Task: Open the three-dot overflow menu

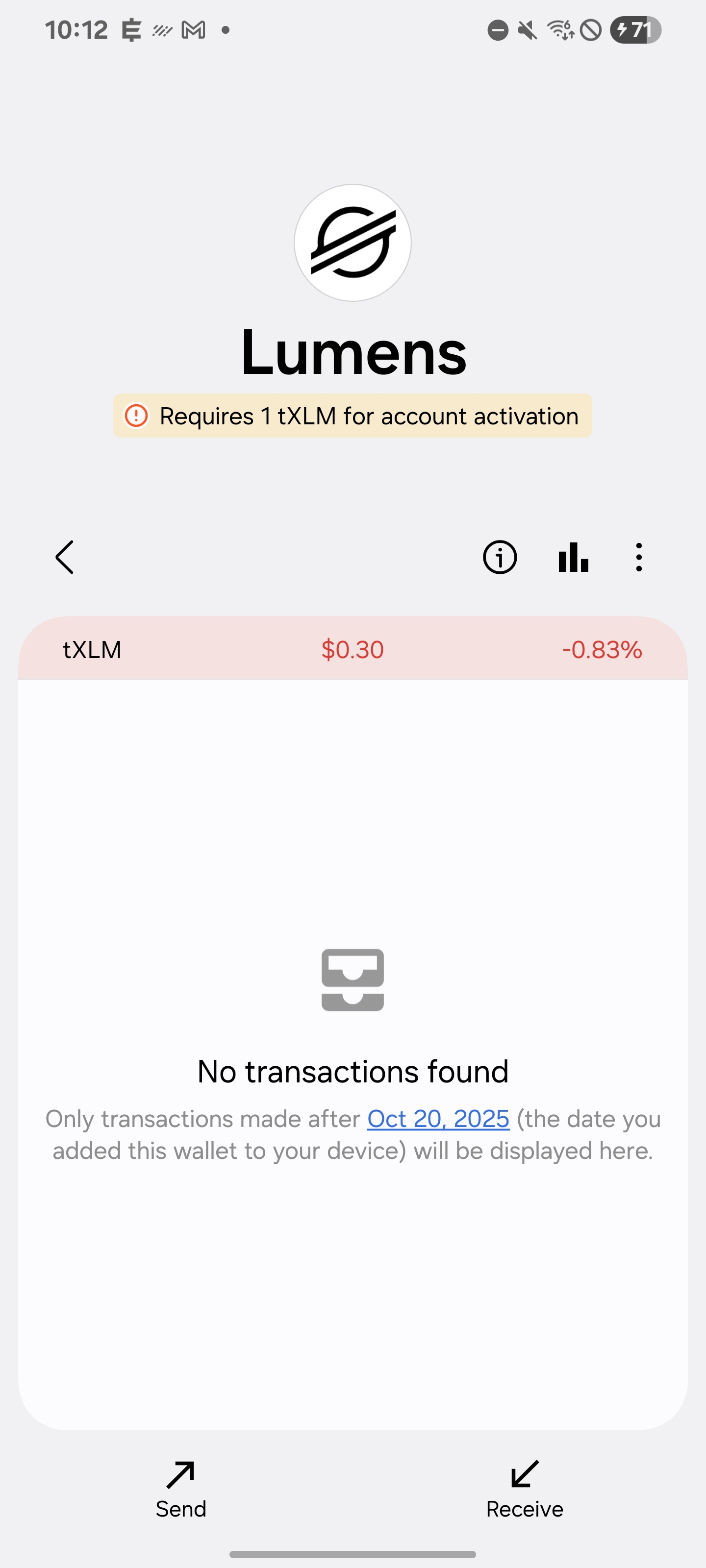Action: [x=638, y=557]
